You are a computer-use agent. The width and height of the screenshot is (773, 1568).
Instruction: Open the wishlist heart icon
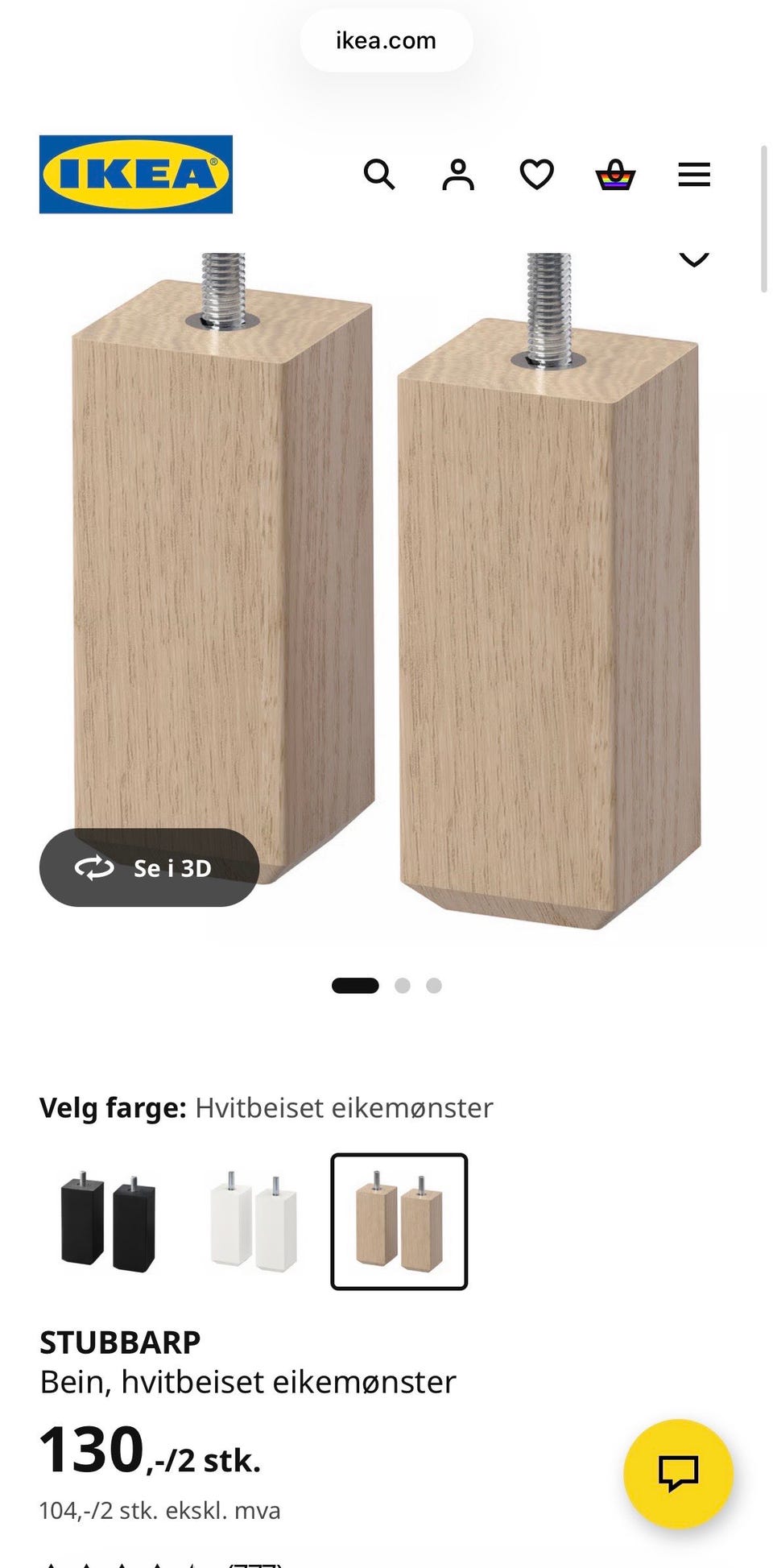pyautogui.click(x=535, y=174)
